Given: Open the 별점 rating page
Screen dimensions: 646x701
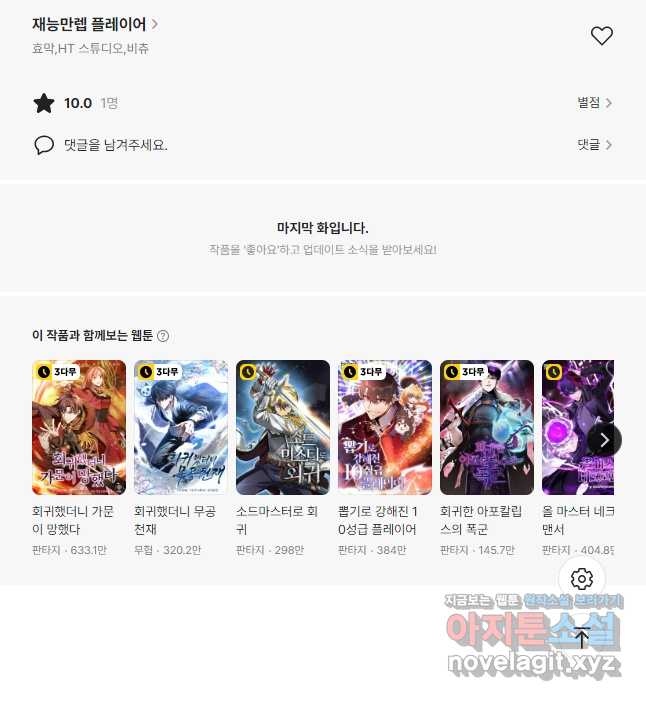Looking at the screenshot, I should pyautogui.click(x=594, y=102).
